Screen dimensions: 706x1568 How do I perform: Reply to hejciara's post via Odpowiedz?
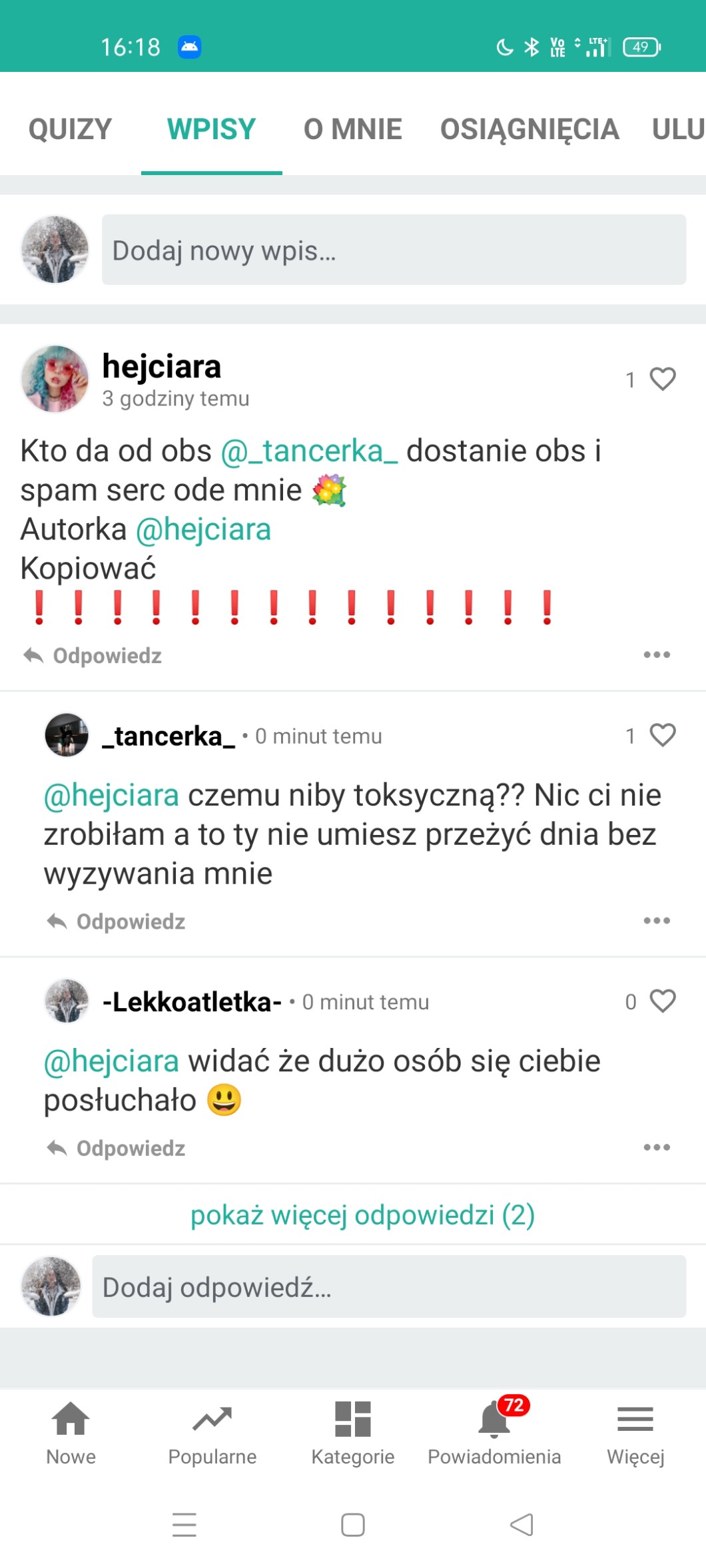coord(93,656)
